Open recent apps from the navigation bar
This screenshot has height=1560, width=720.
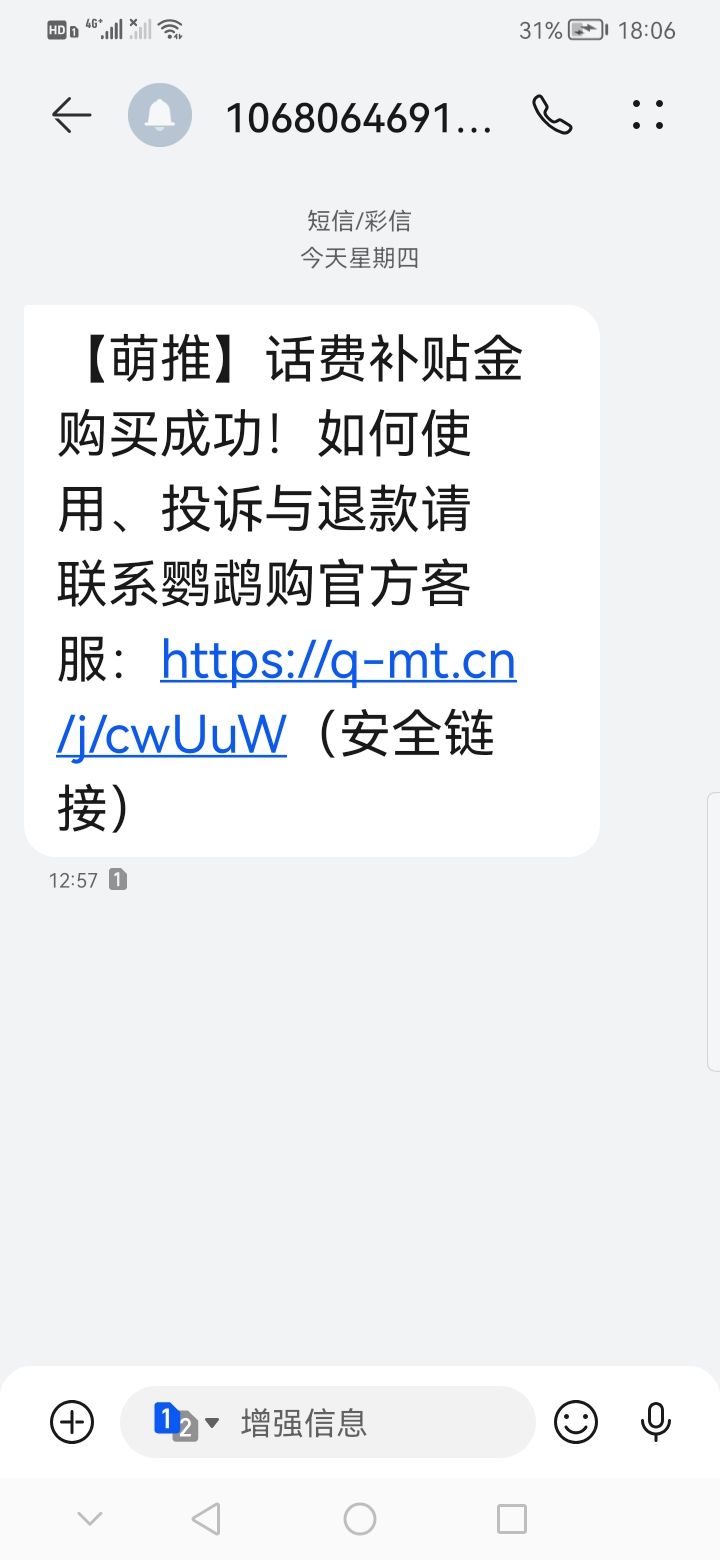512,1519
